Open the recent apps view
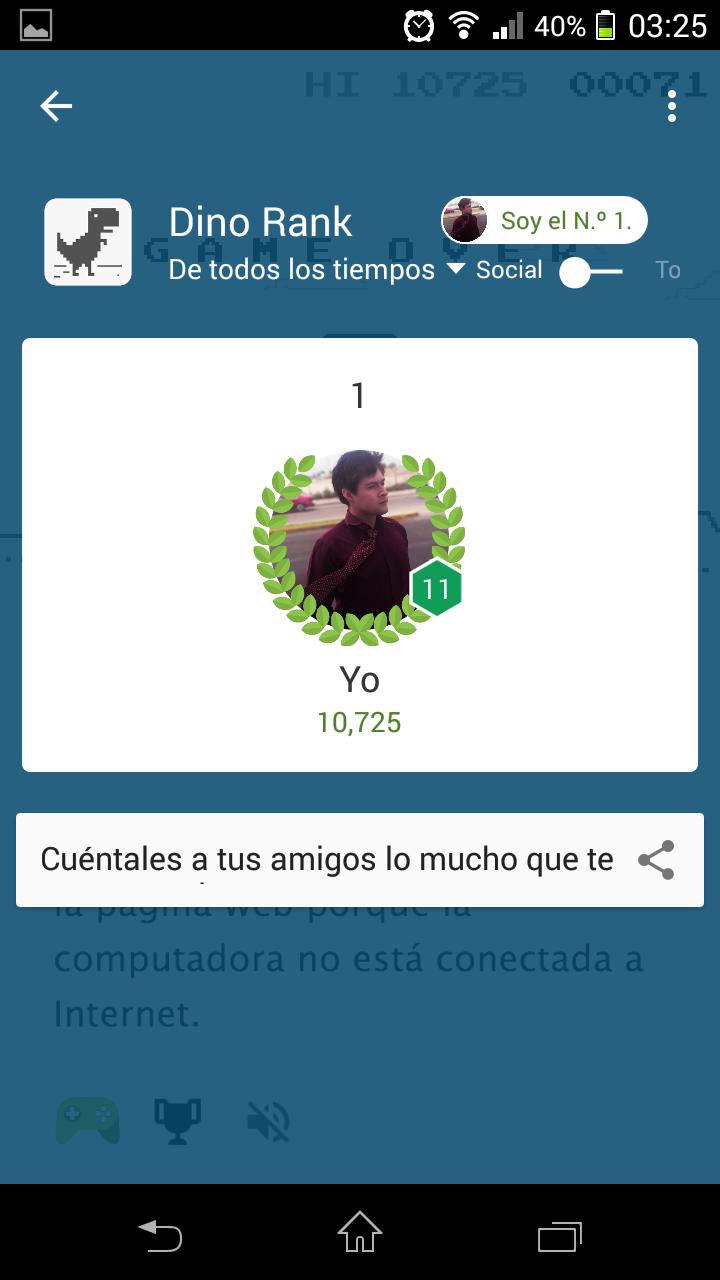720x1280 pixels. (x=559, y=1234)
